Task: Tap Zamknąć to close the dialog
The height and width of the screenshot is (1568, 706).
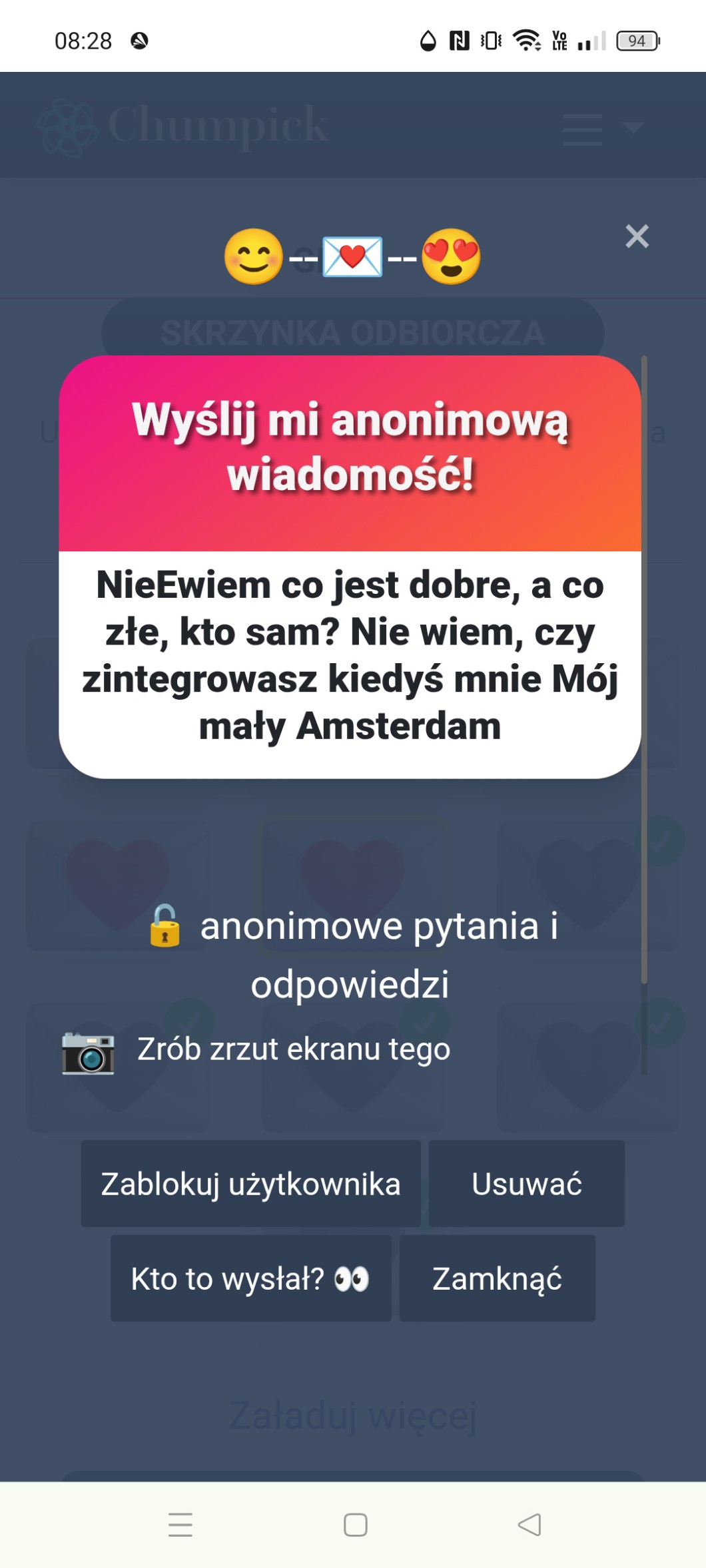Action: (x=497, y=1278)
